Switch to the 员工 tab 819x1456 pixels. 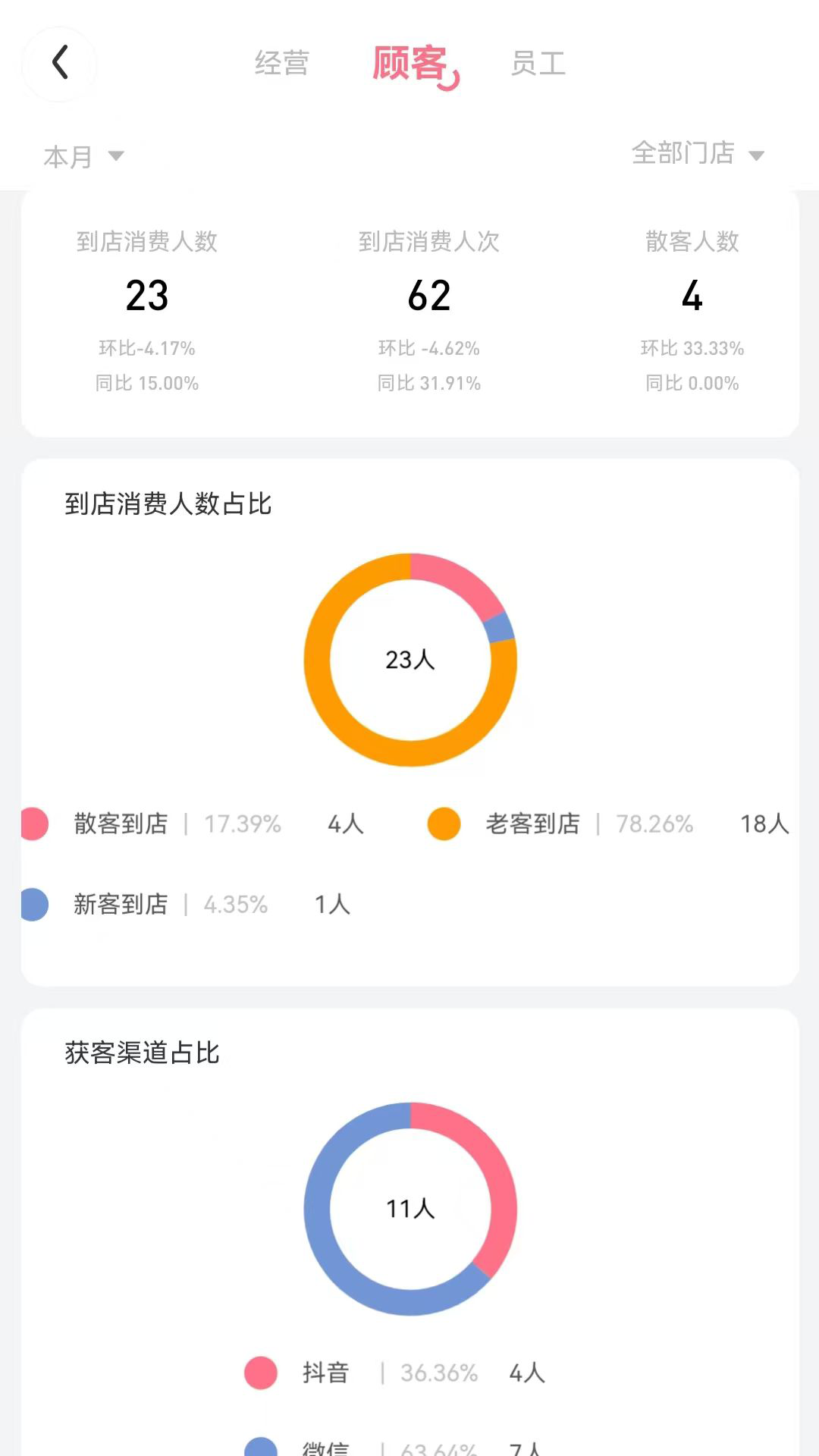538,64
